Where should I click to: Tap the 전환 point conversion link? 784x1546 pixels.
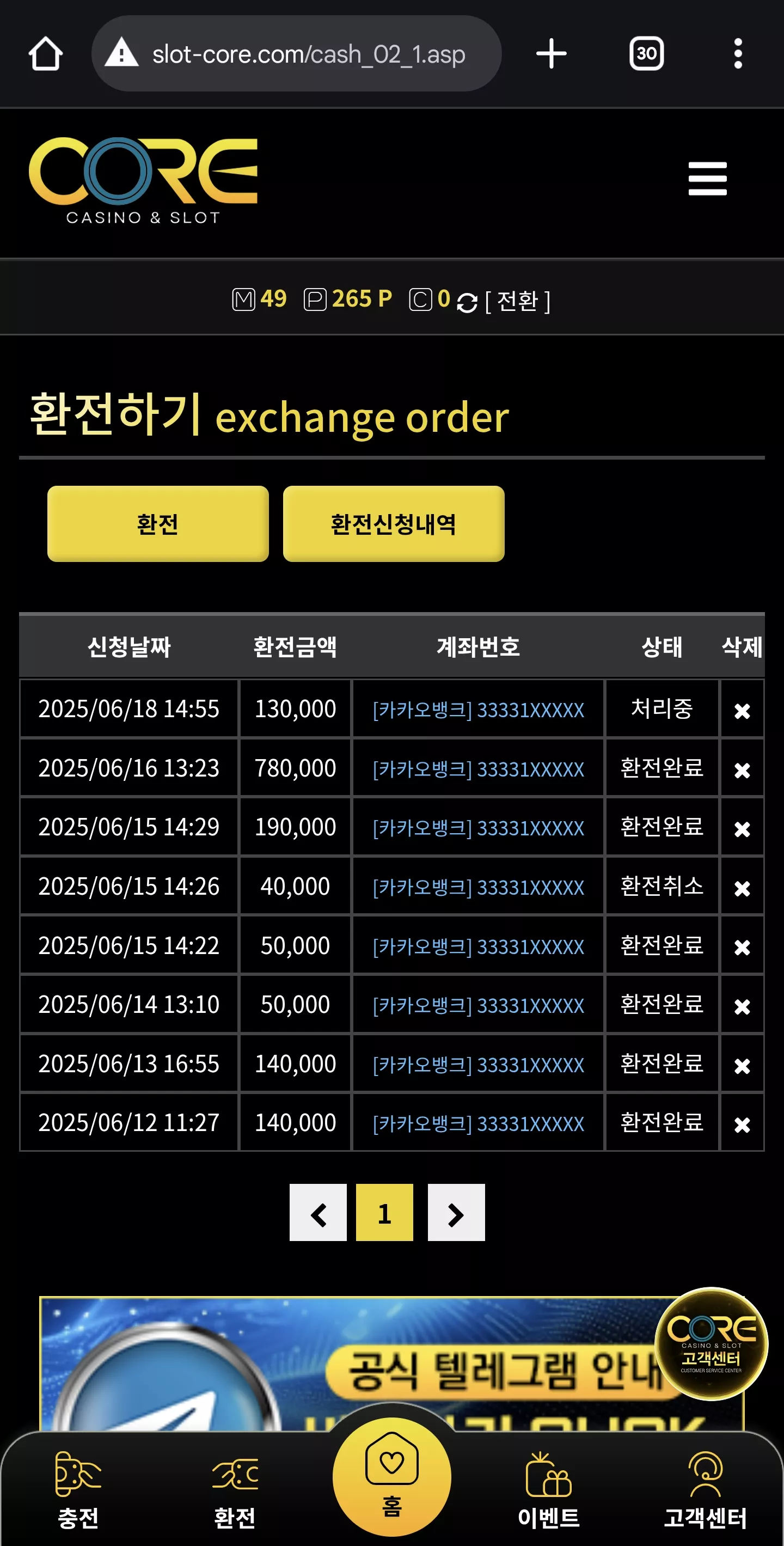click(517, 301)
